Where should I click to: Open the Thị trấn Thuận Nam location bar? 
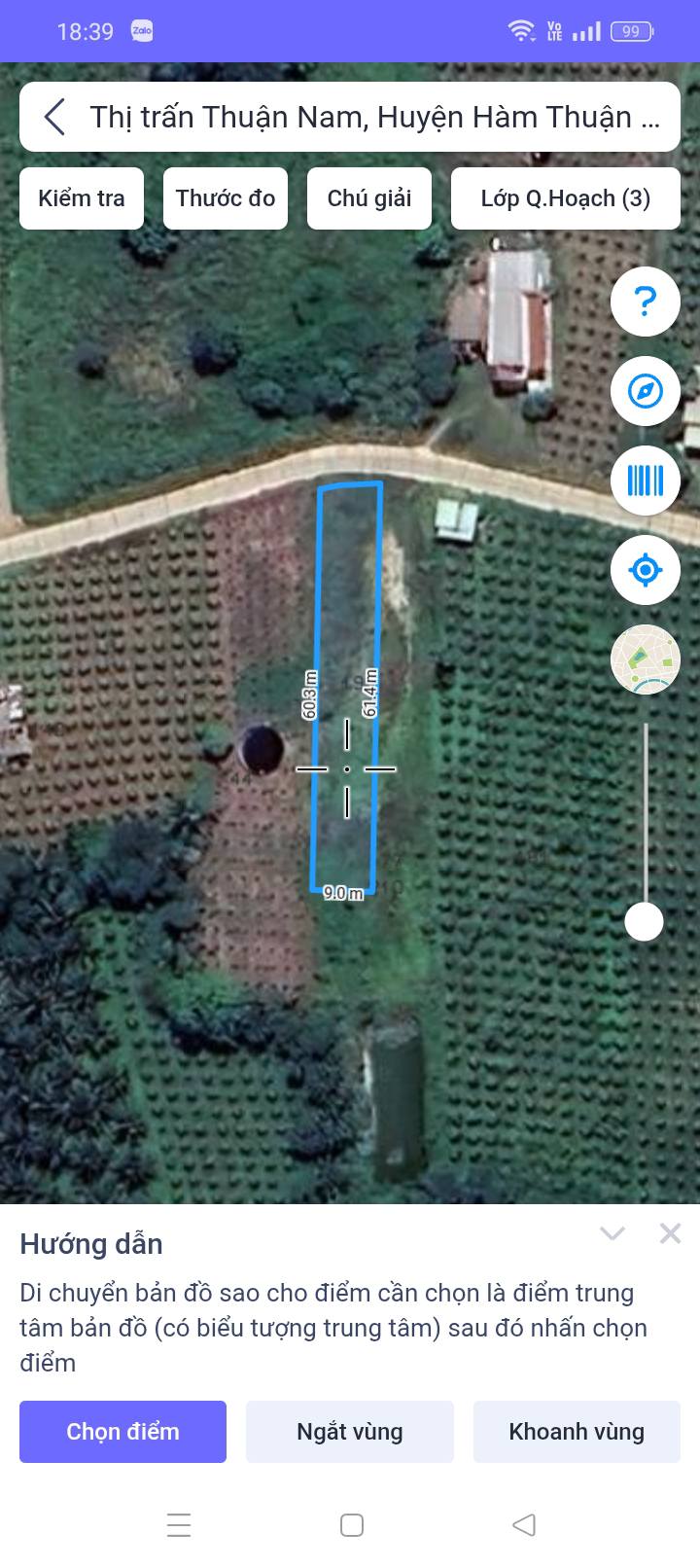(x=374, y=118)
